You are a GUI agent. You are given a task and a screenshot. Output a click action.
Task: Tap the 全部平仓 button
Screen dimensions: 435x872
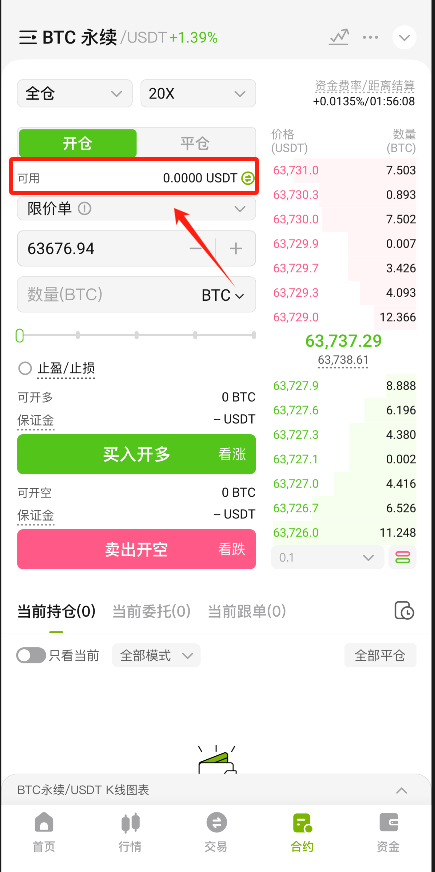(380, 656)
